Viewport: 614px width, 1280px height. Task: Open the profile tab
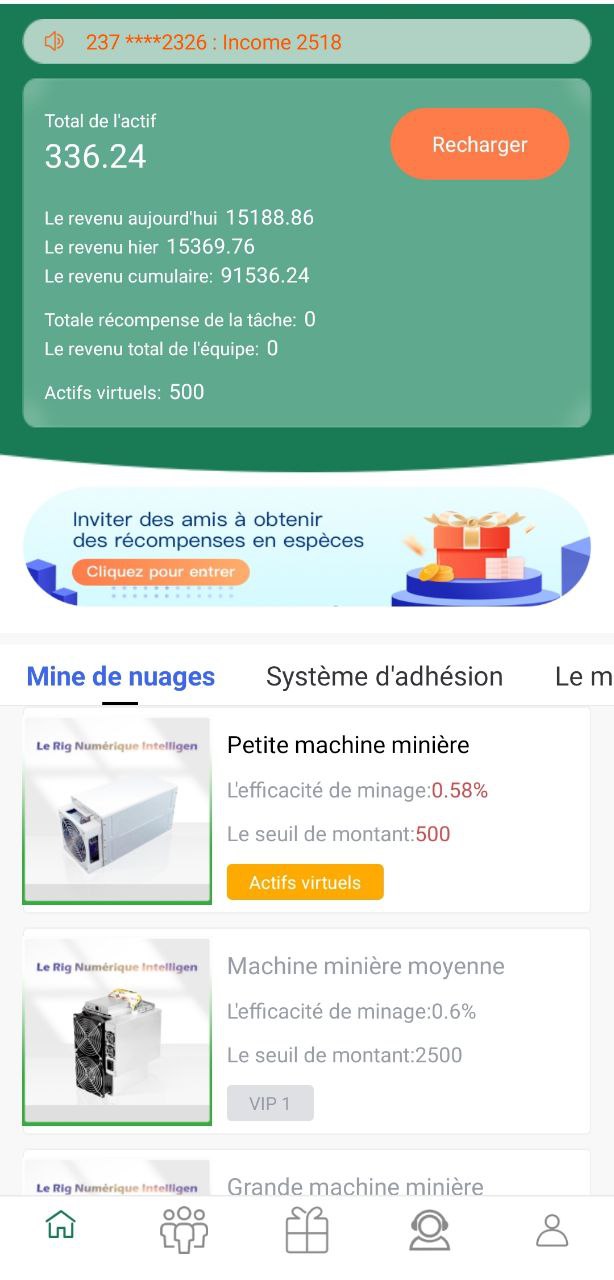coord(552,1228)
